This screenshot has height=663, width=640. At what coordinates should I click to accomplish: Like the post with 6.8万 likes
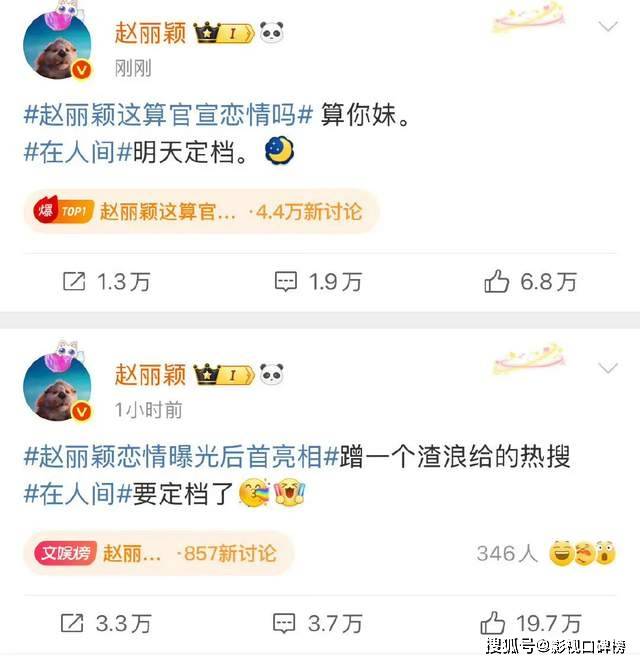530,282
